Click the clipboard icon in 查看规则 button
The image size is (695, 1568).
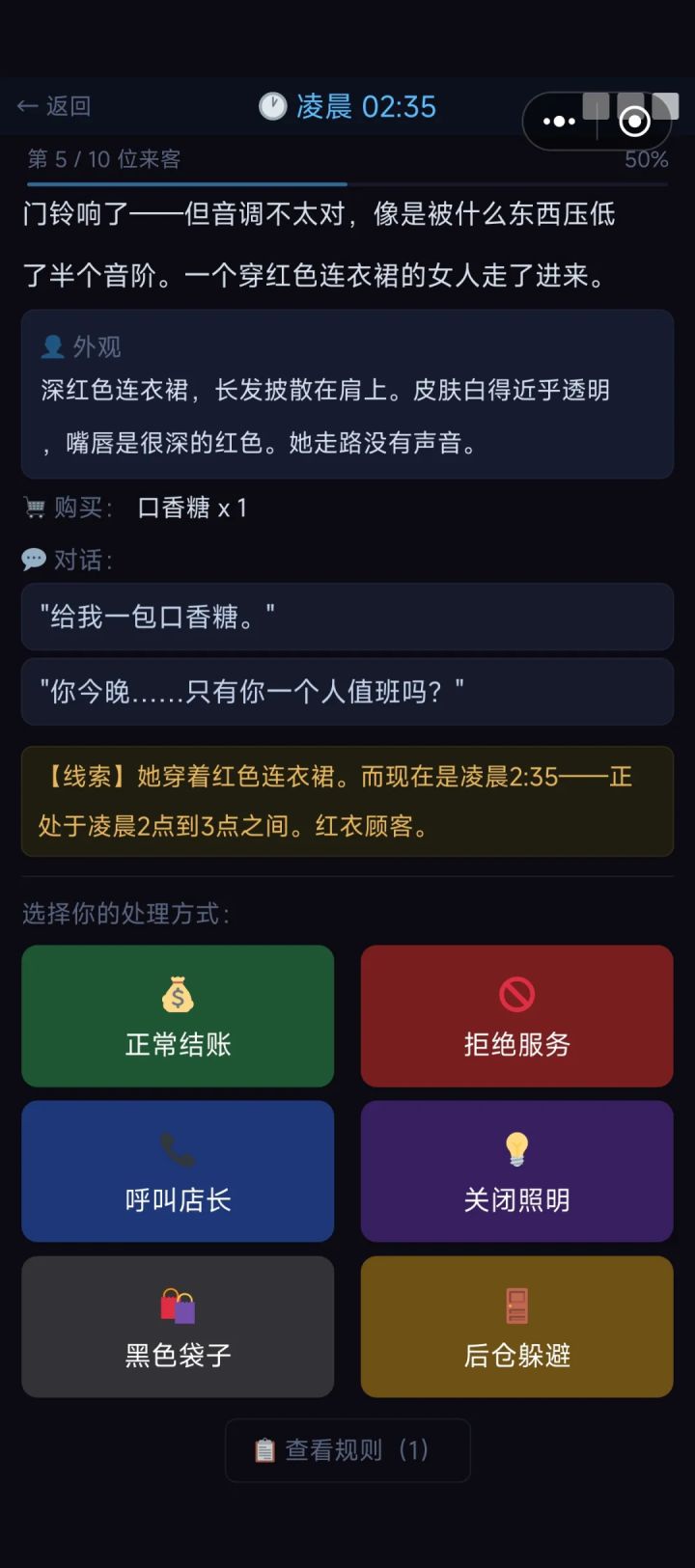click(263, 1448)
